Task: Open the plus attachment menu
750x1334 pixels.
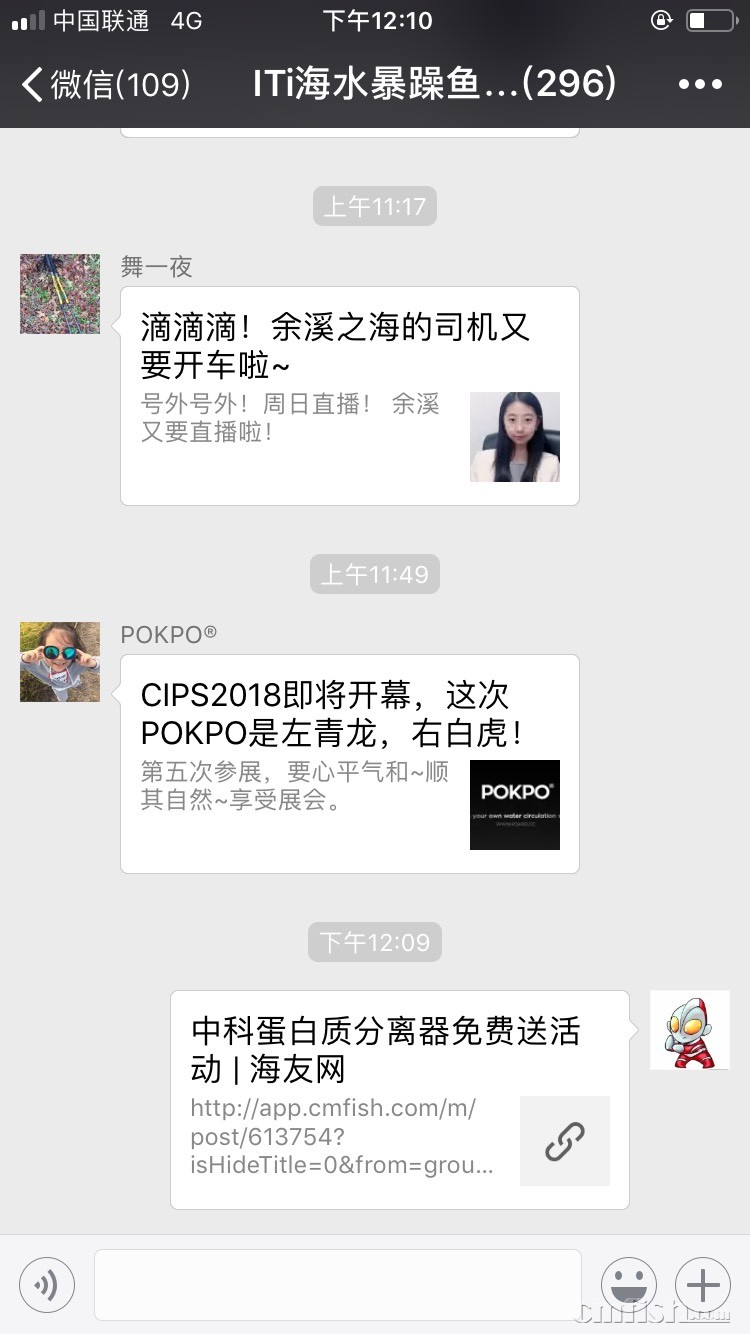Action: tap(703, 1285)
